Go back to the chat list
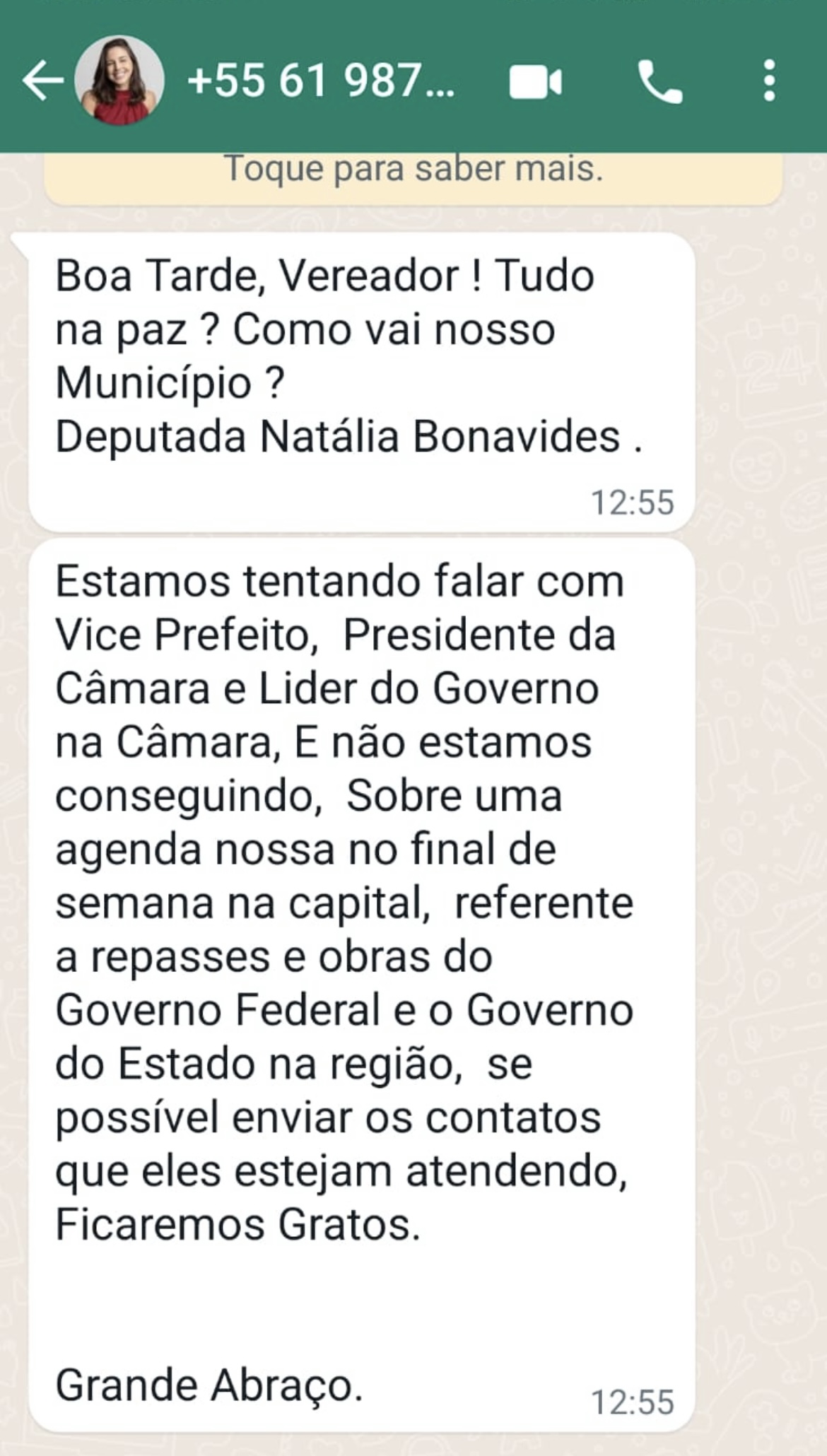Viewport: 827px width, 1456px height. point(42,81)
